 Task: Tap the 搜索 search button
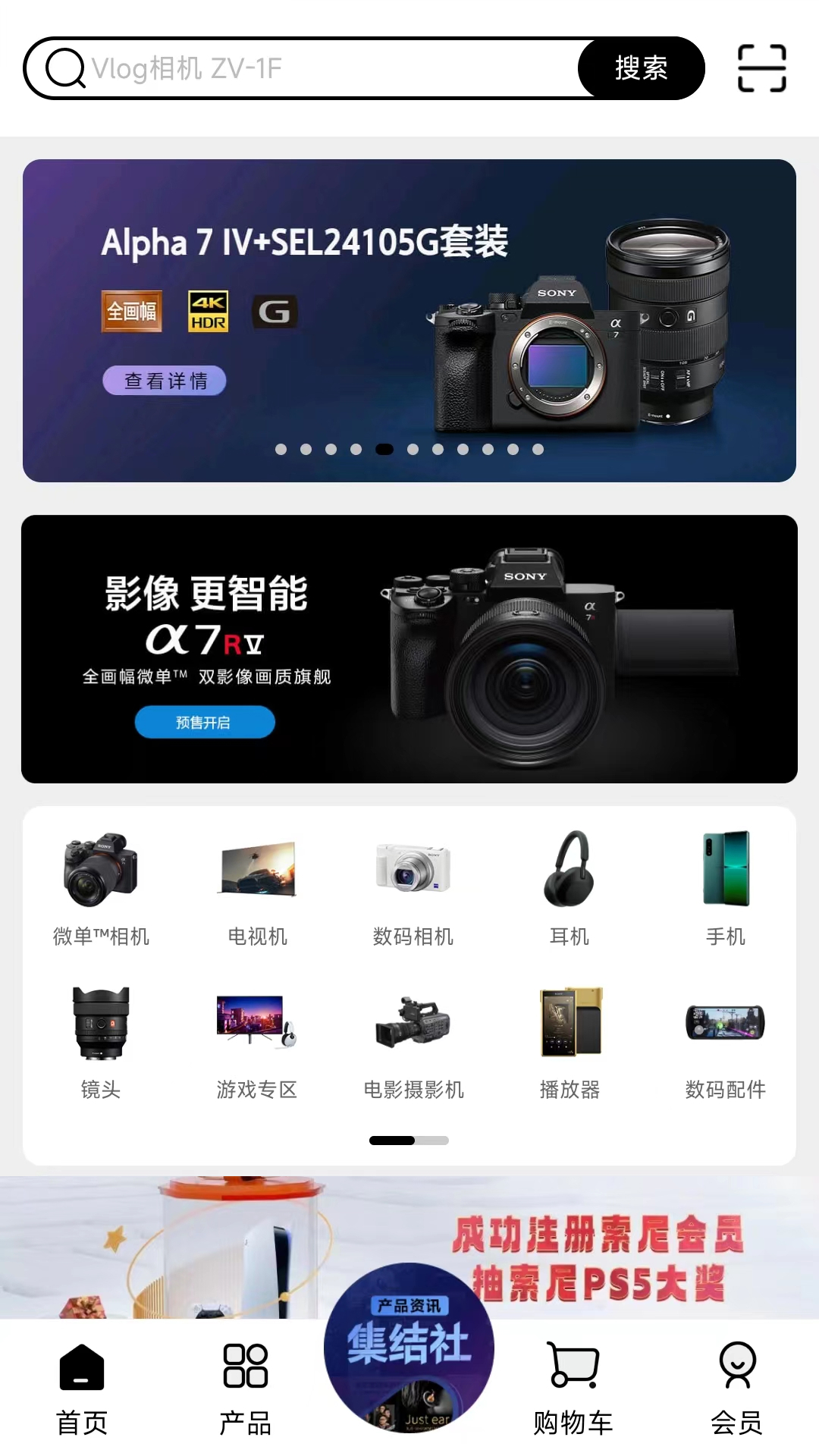pos(641,68)
